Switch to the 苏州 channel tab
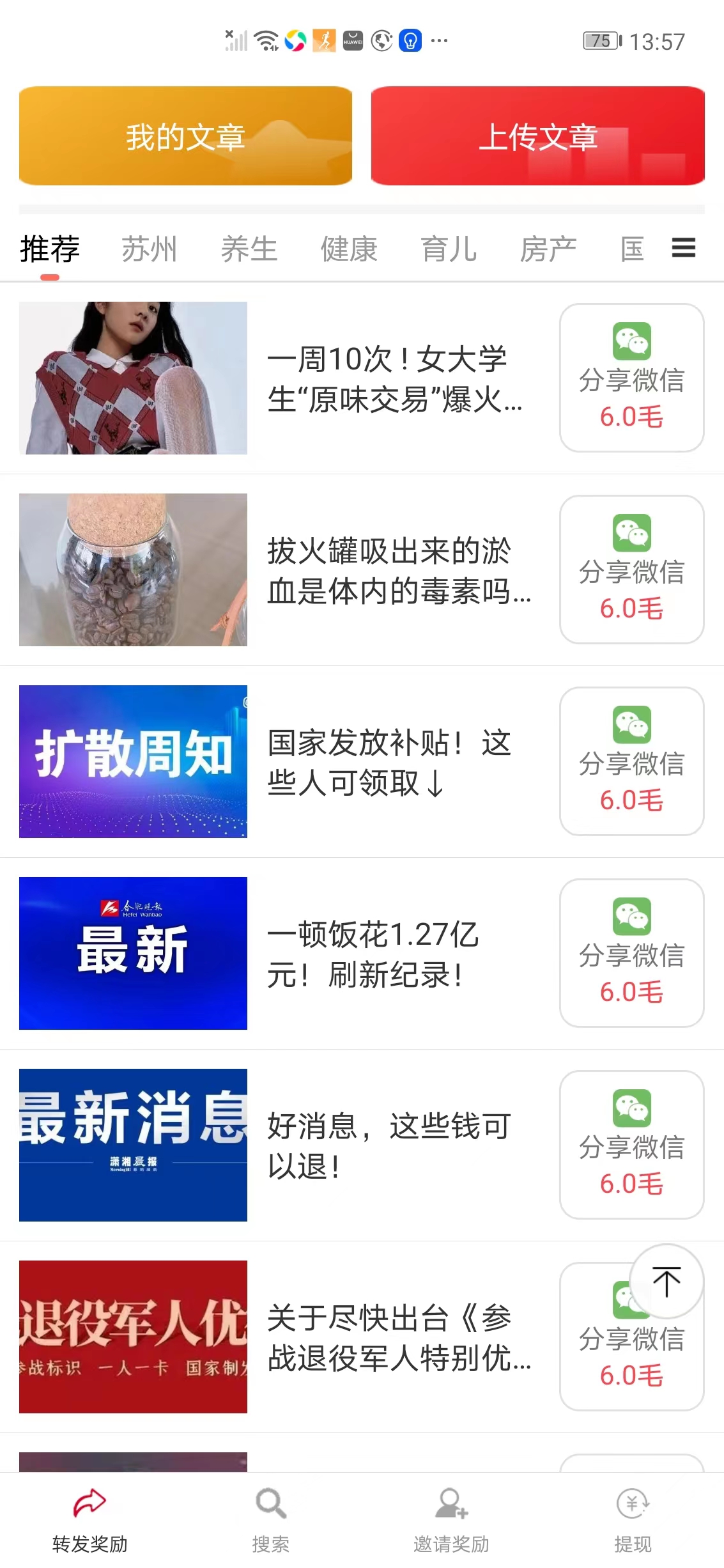Viewport: 724px width, 1568px height. (x=150, y=249)
